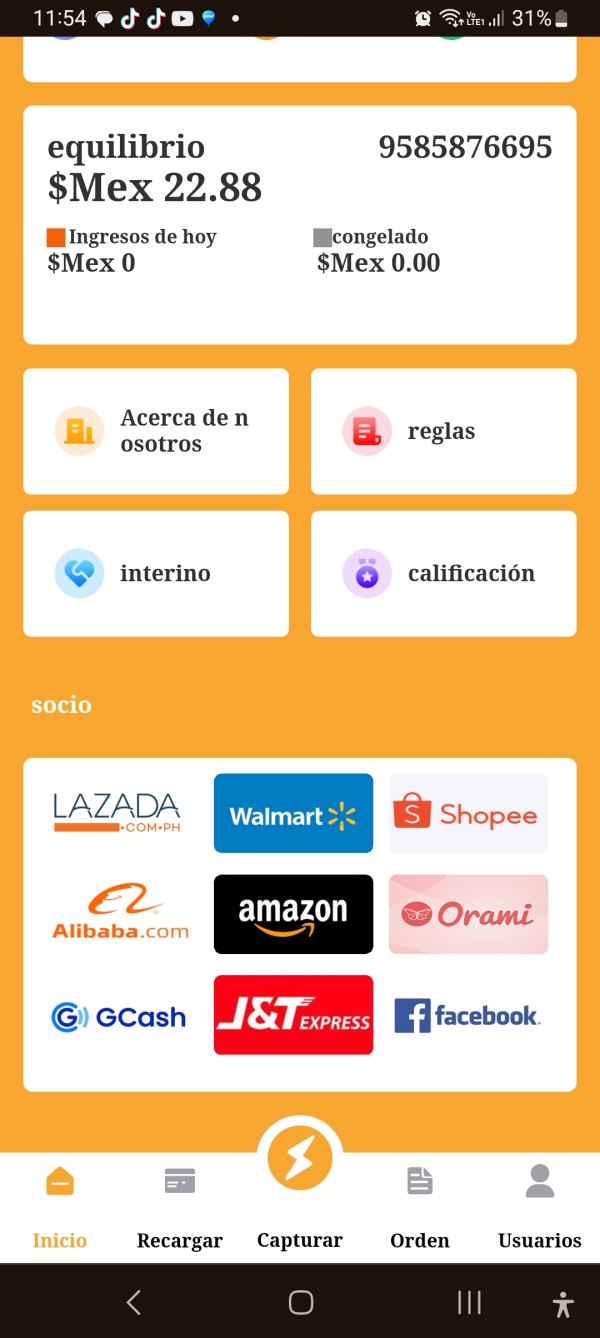The width and height of the screenshot is (600, 1338).
Task: Open the Acerca de nosotros card
Action: pos(156,431)
